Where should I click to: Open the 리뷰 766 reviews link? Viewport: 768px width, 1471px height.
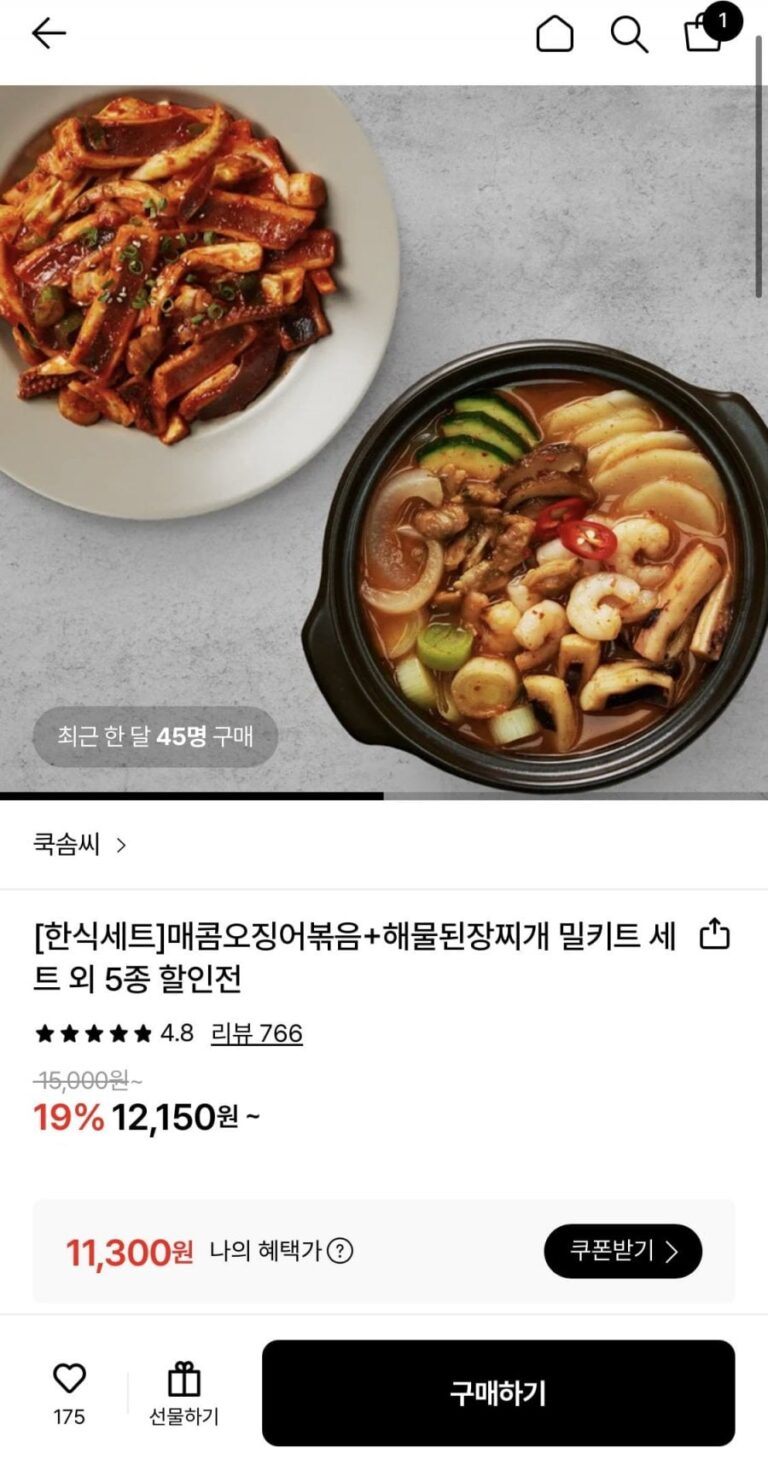[256, 1033]
